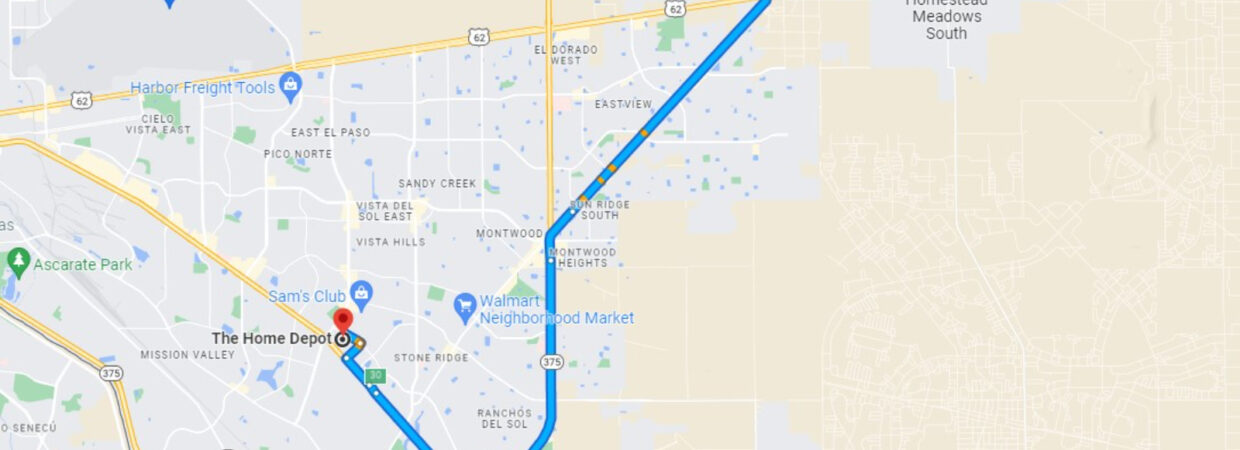Select the Harbor Freight Tools map marker
The width and height of the screenshot is (1240, 450).
point(291,82)
